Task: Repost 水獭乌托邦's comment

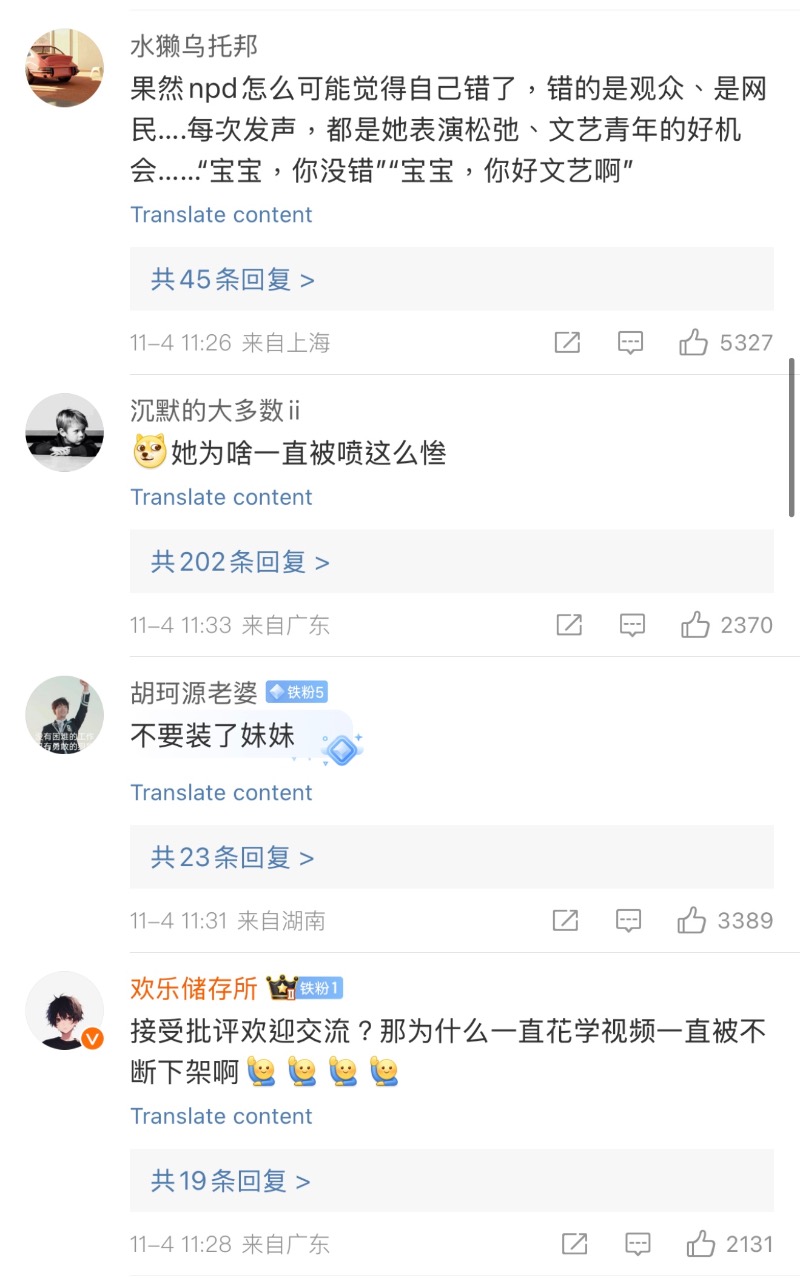Action: [x=567, y=343]
